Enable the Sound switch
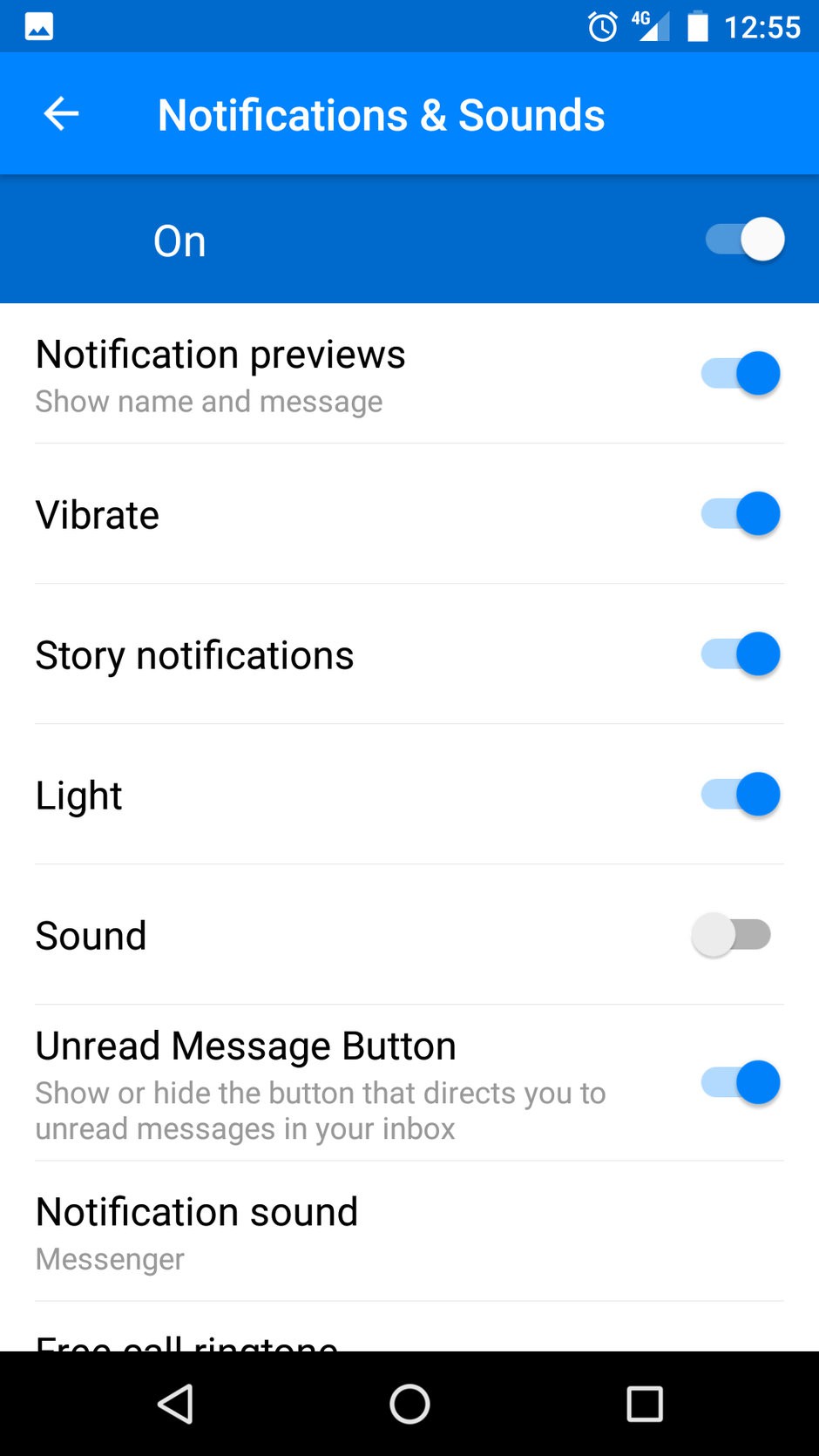Screen dimensions: 819x1456 [x=730, y=934]
